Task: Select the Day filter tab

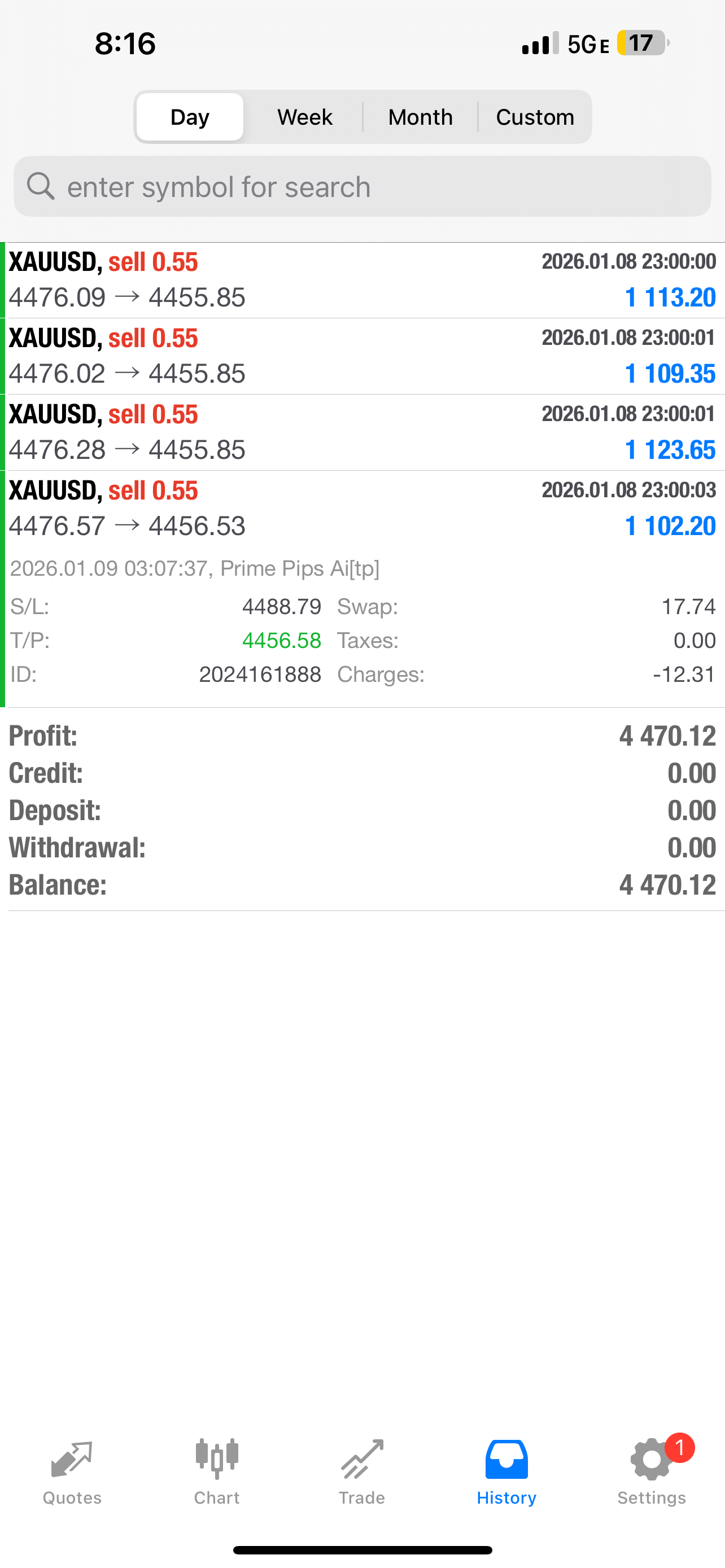Action: coord(189,116)
